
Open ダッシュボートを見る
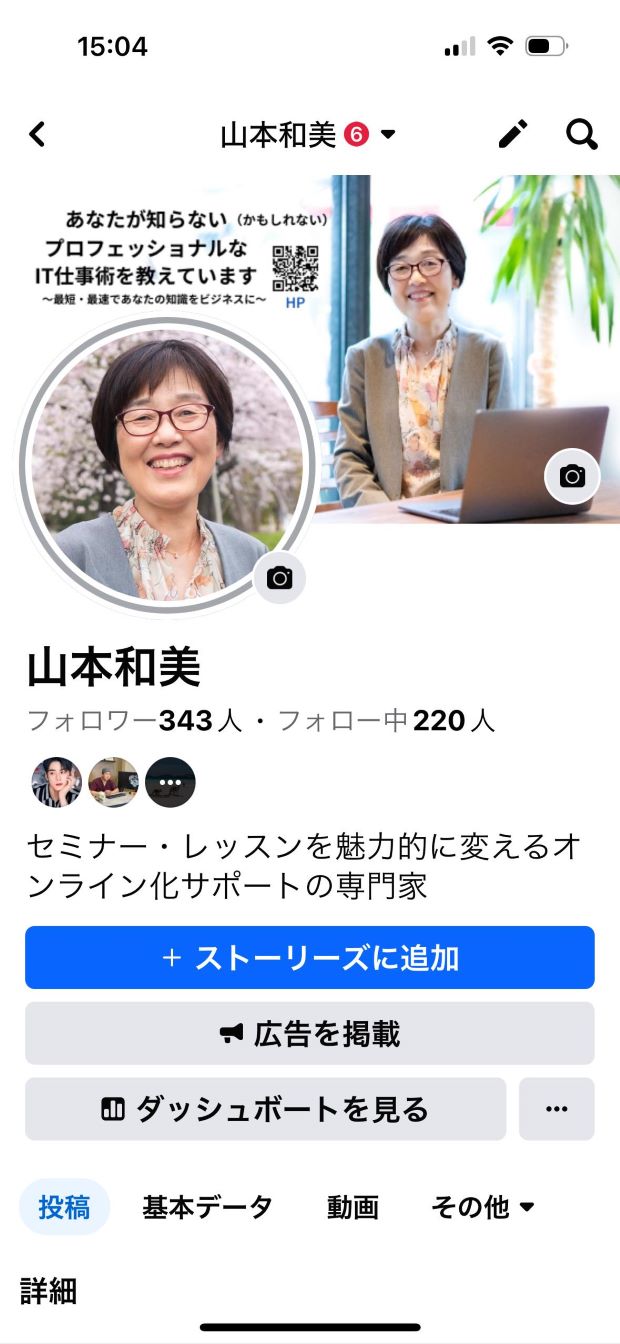point(265,1109)
